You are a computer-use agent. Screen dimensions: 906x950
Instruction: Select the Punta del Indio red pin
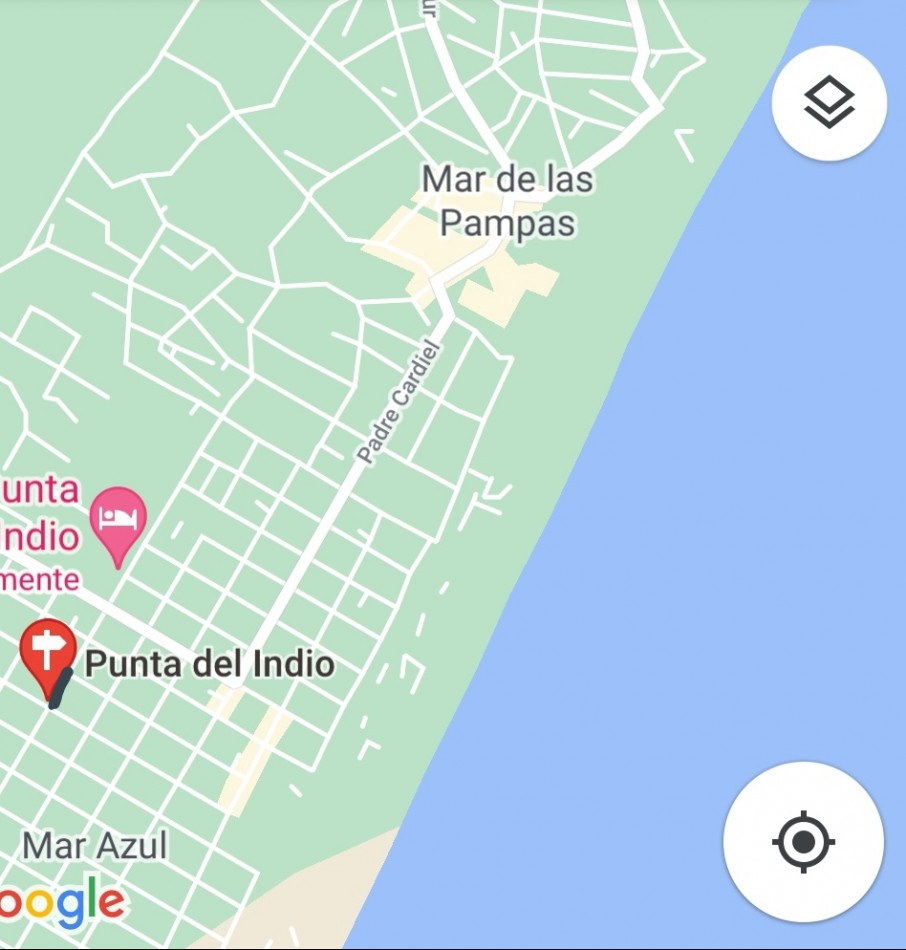(48, 654)
